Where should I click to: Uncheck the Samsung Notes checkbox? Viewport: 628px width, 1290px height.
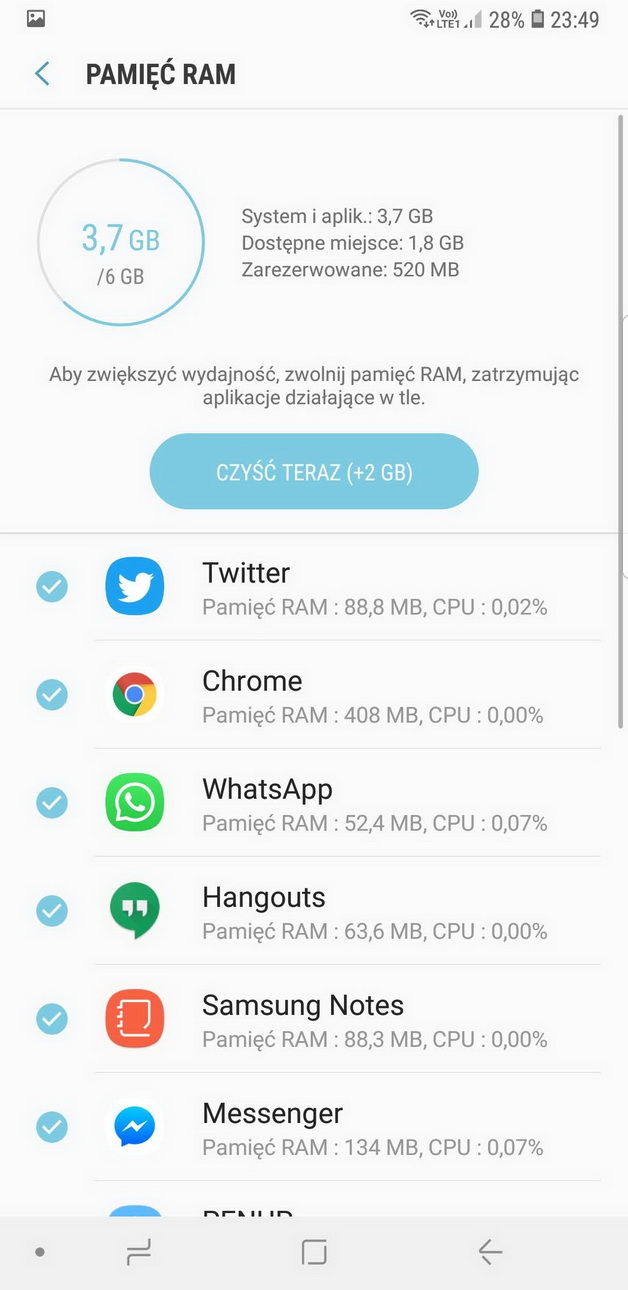coord(52,1019)
